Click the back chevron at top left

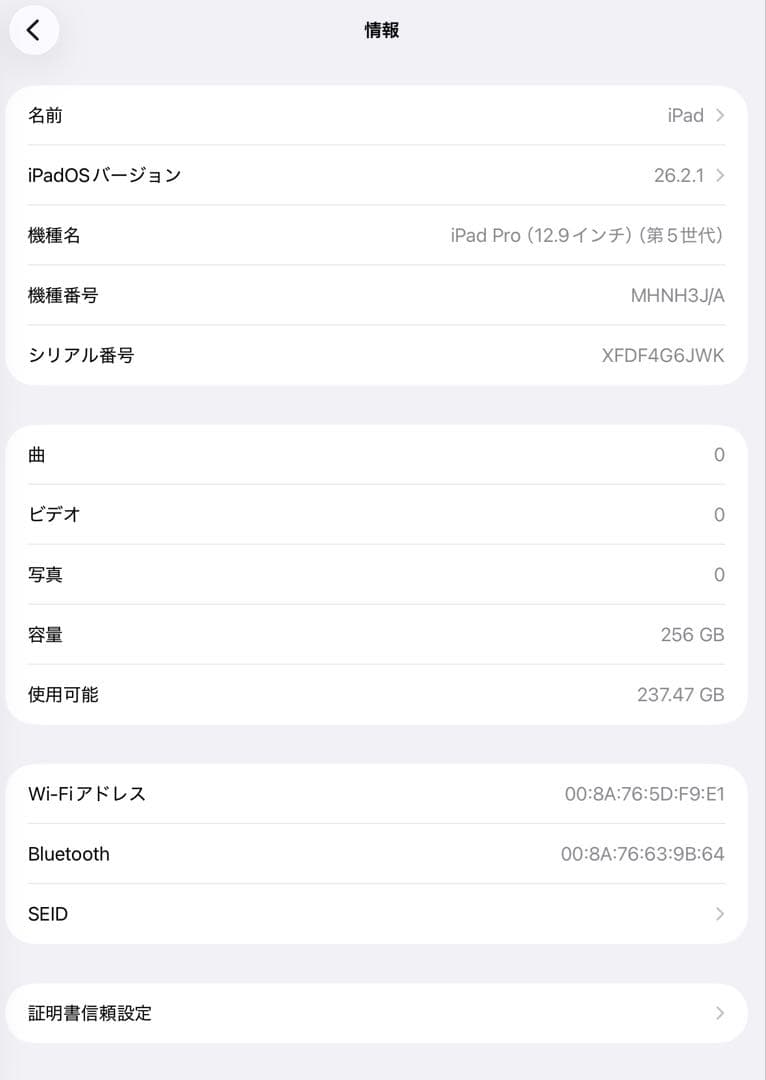(x=34, y=30)
